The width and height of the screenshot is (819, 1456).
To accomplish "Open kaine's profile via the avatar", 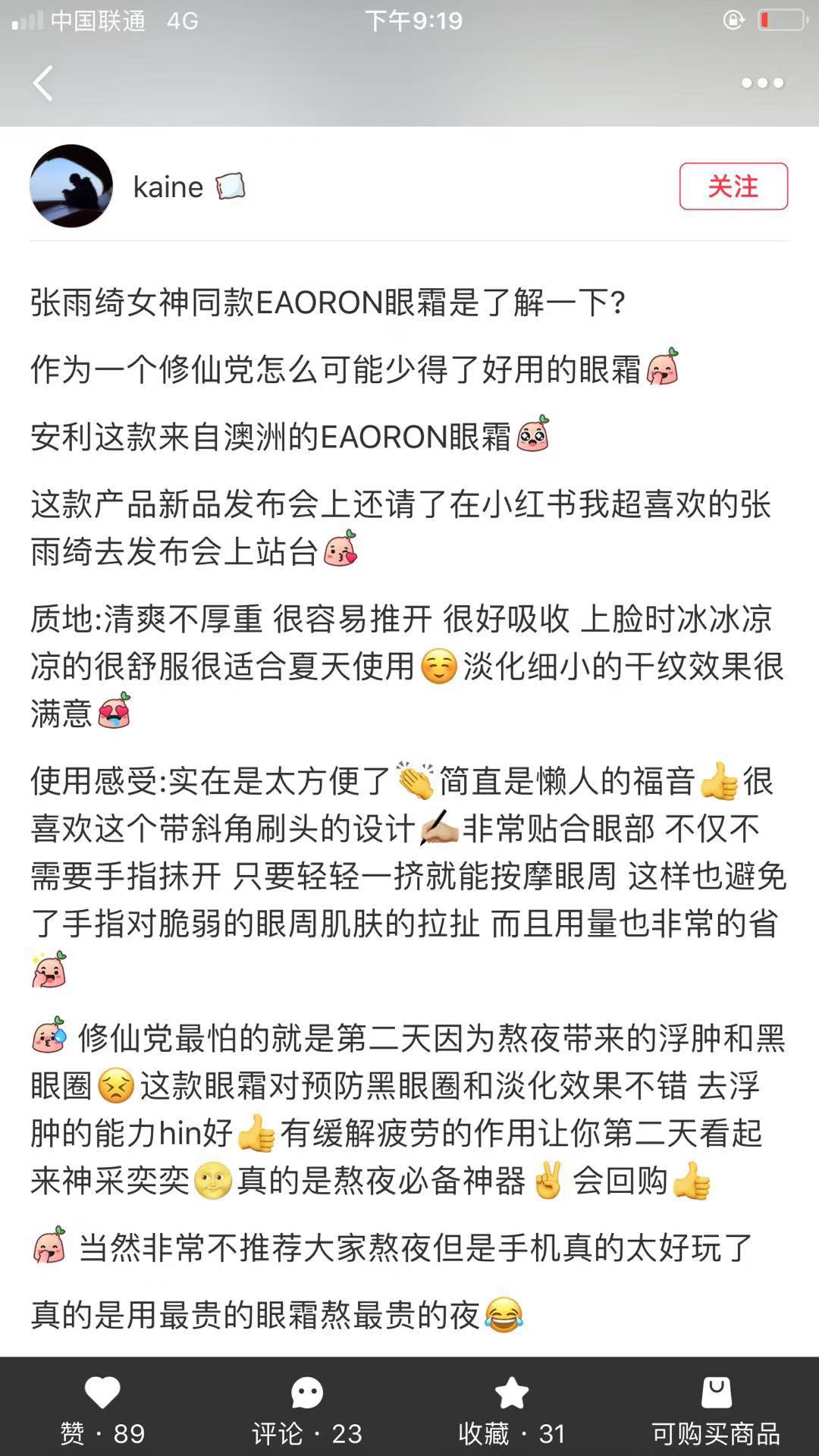I will pyautogui.click(x=71, y=187).
